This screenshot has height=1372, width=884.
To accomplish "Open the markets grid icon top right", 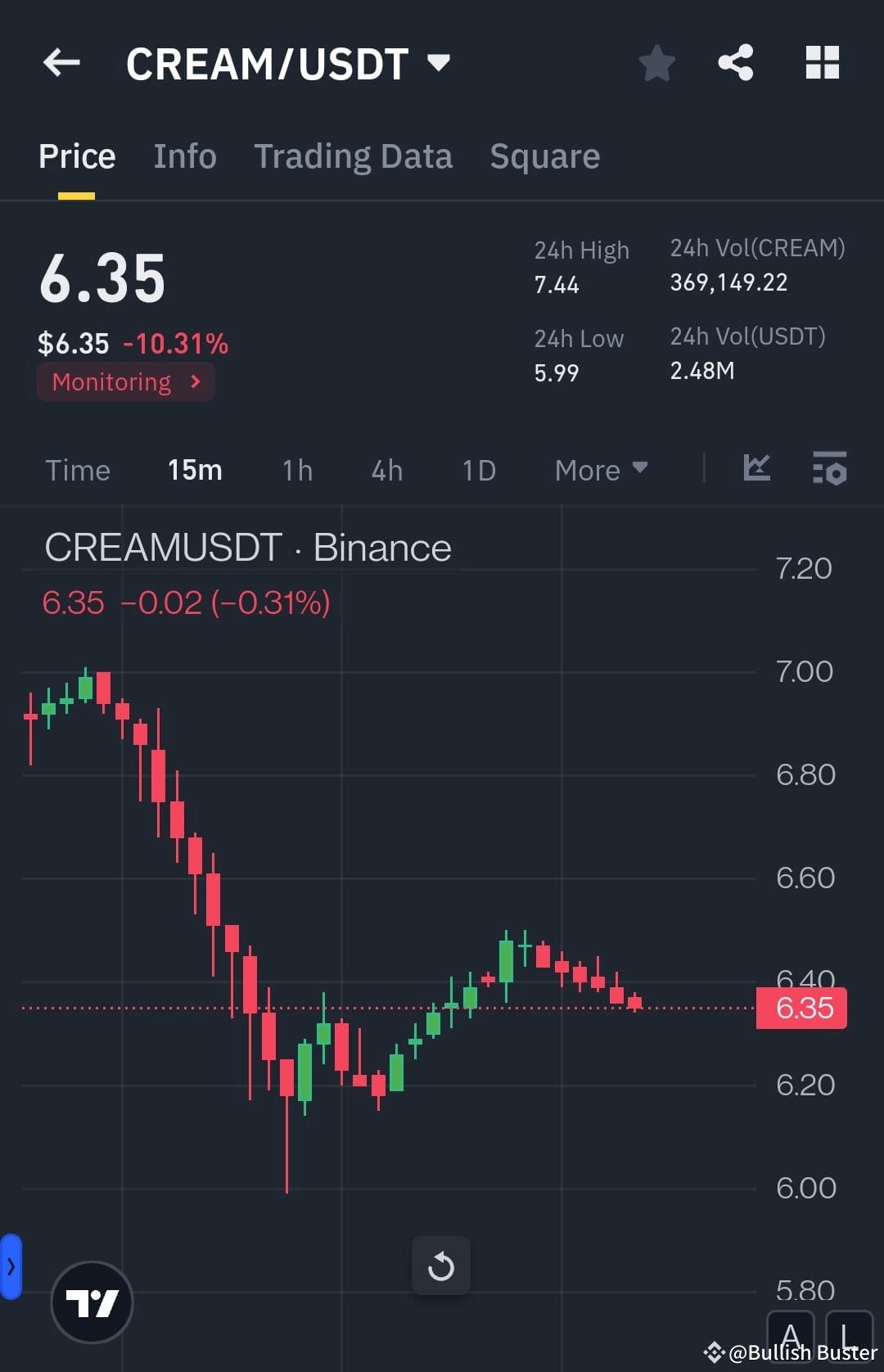I will click(823, 62).
